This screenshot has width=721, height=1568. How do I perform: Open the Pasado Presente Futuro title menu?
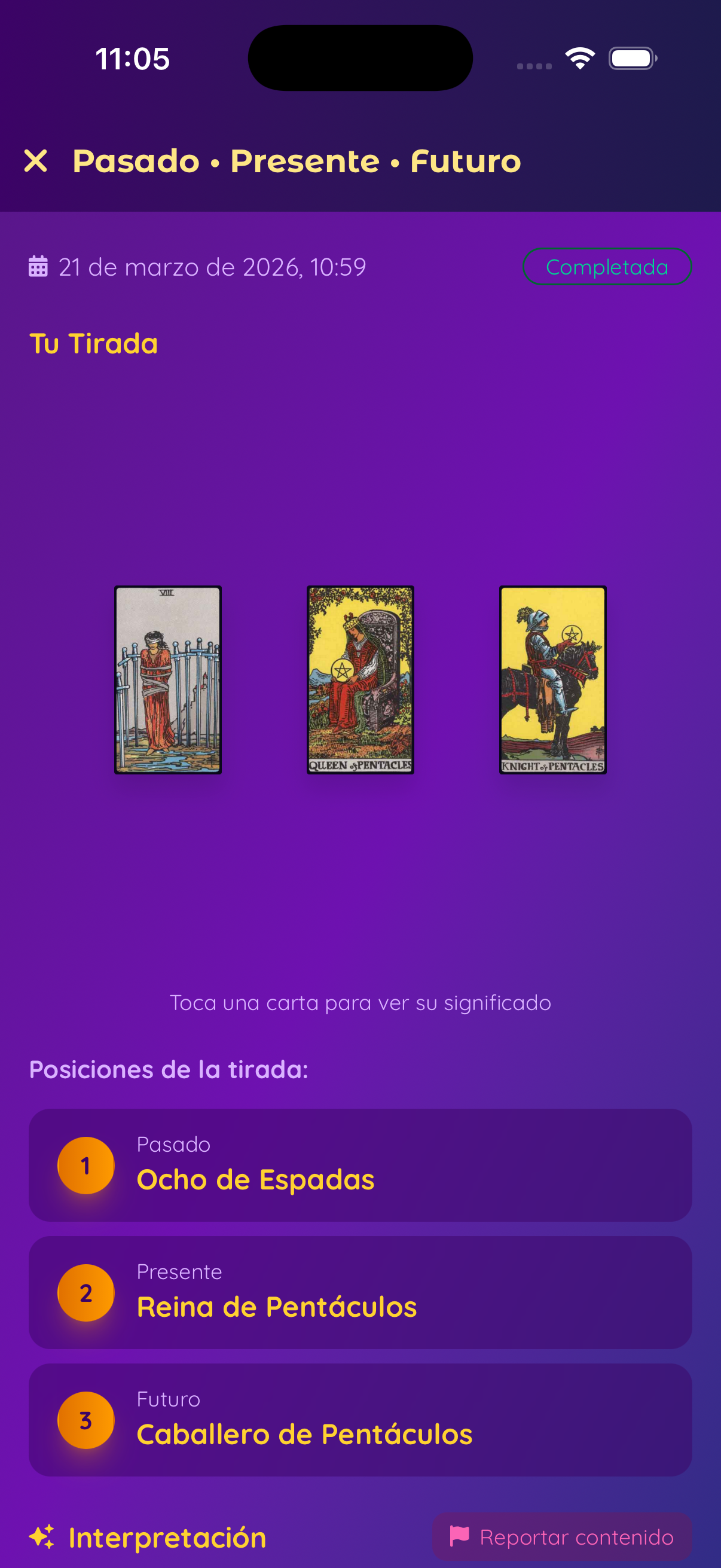[x=297, y=161]
